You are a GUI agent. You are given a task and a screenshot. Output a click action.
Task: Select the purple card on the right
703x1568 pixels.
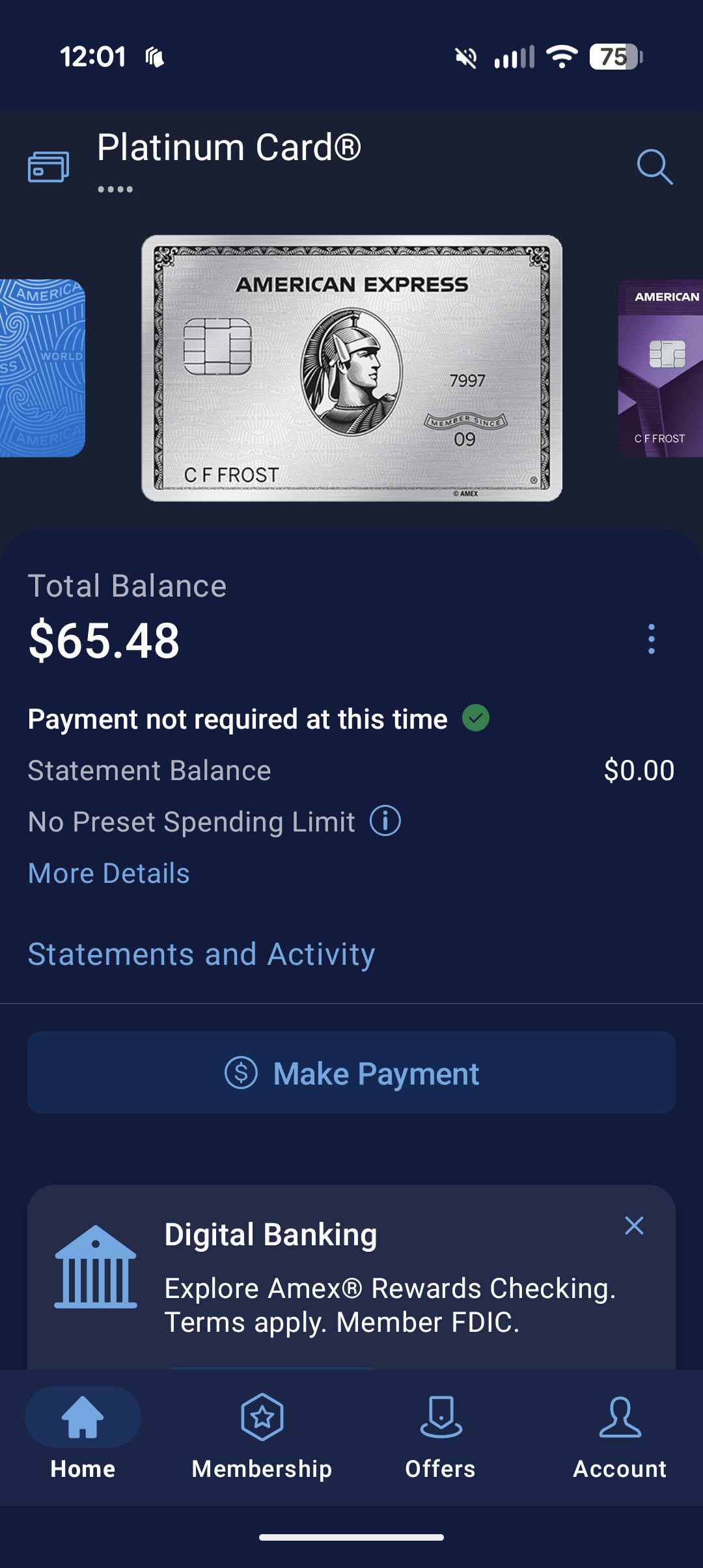[x=661, y=368]
